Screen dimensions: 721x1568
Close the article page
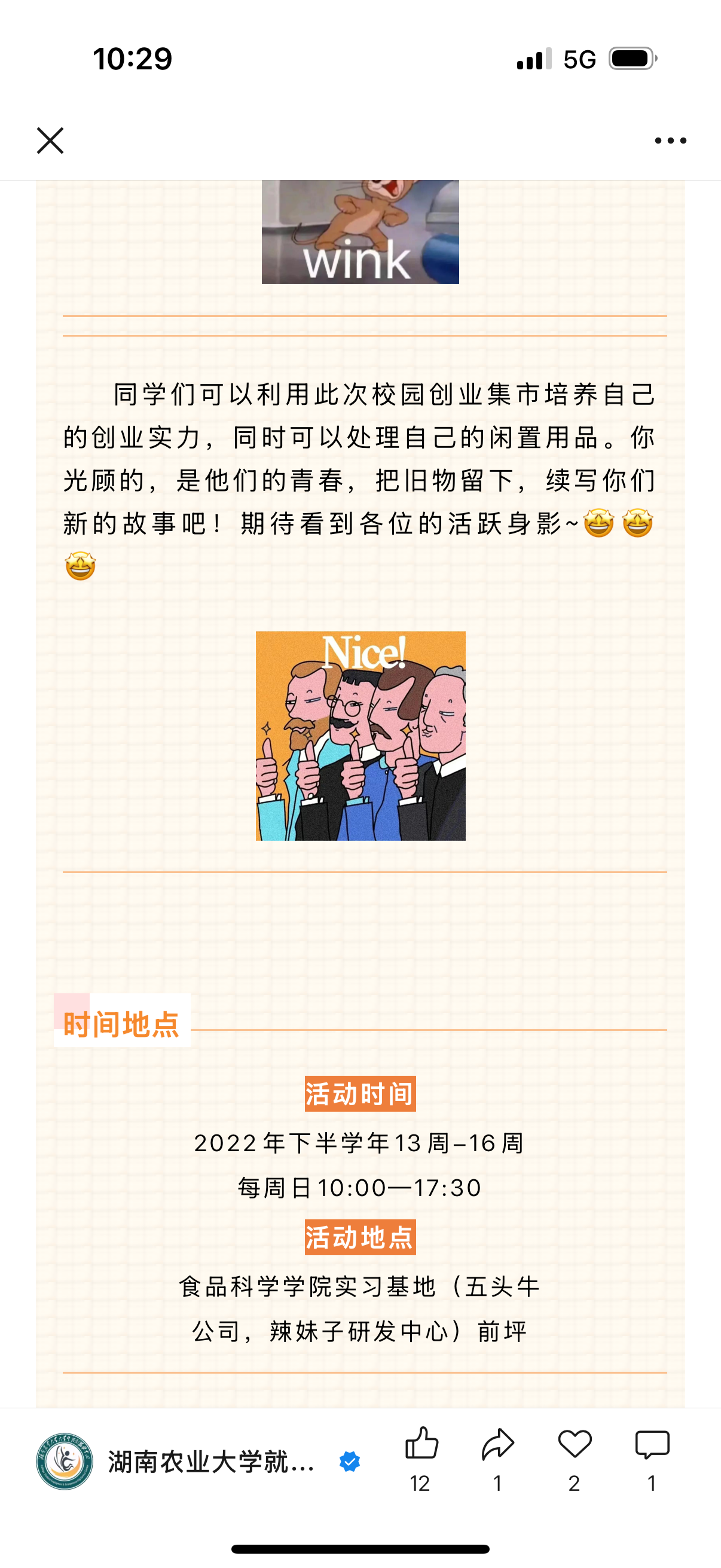pyautogui.click(x=50, y=141)
